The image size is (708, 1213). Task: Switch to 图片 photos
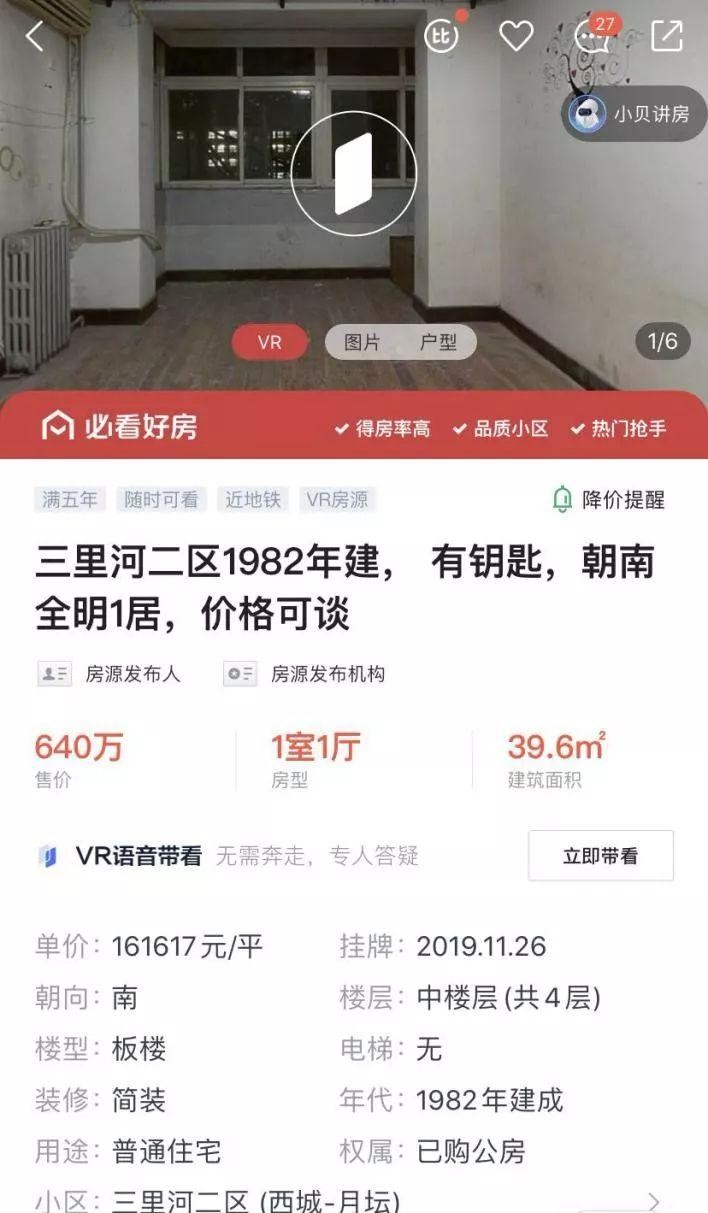point(362,342)
